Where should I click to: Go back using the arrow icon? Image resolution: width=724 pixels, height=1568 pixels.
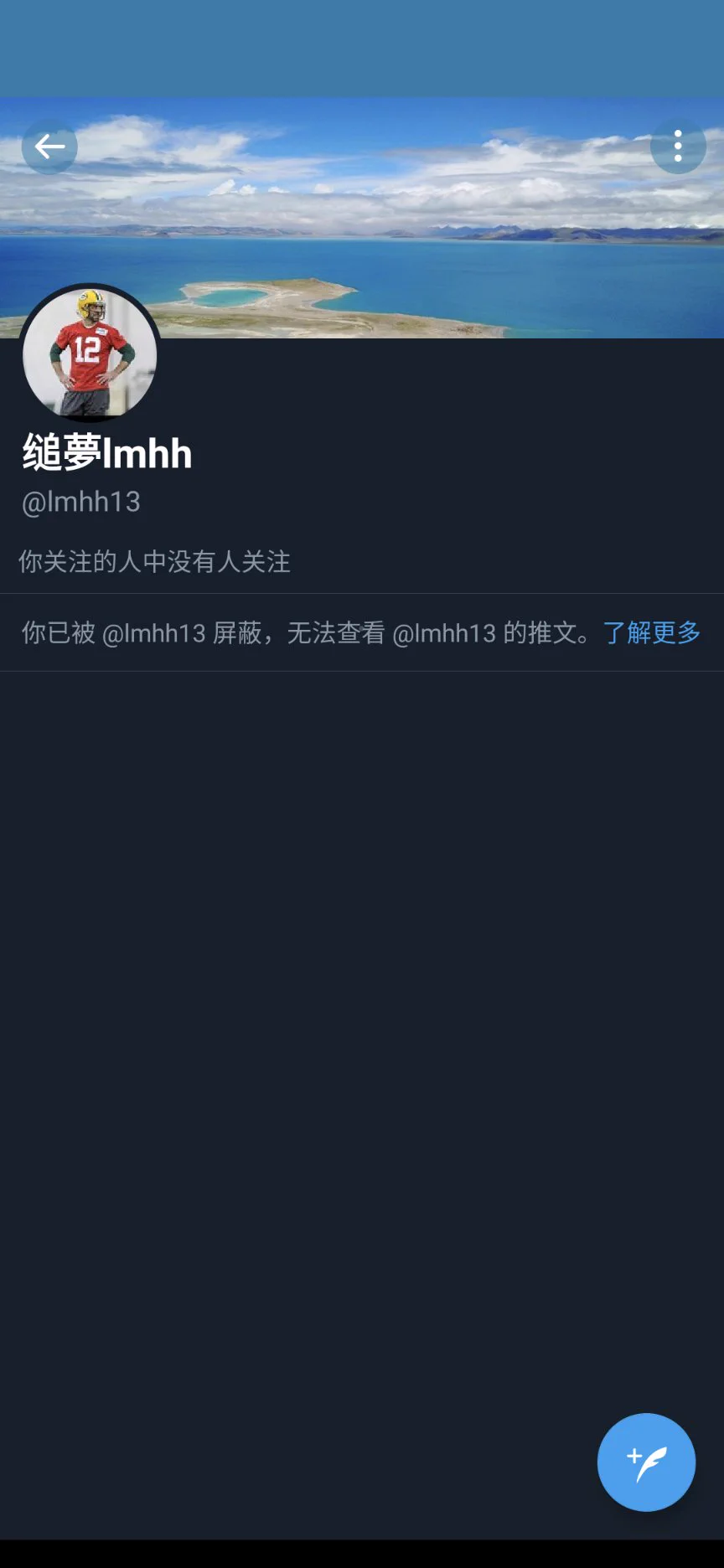[49, 147]
